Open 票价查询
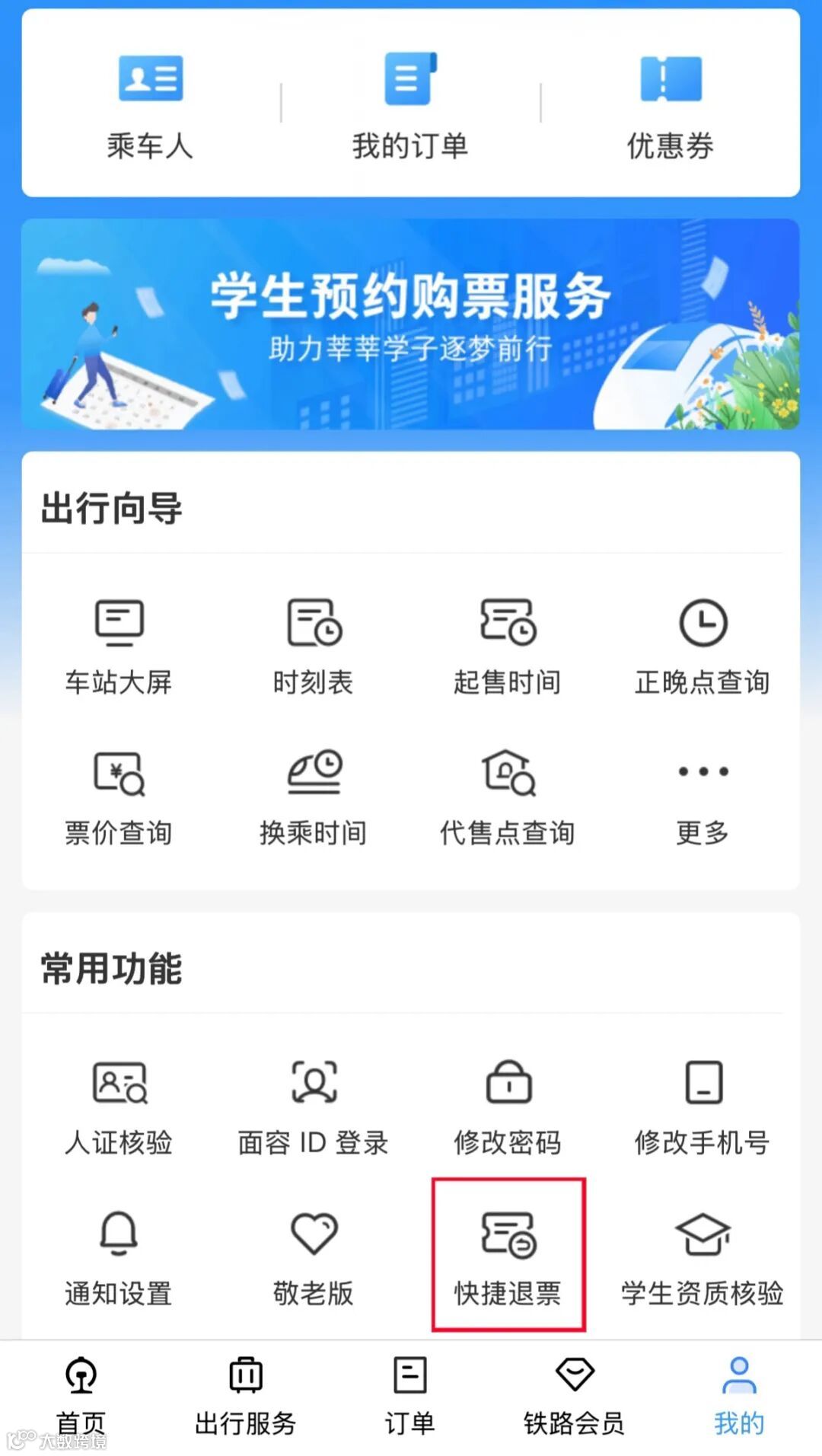This screenshot has width=822, height=1456. [x=119, y=798]
